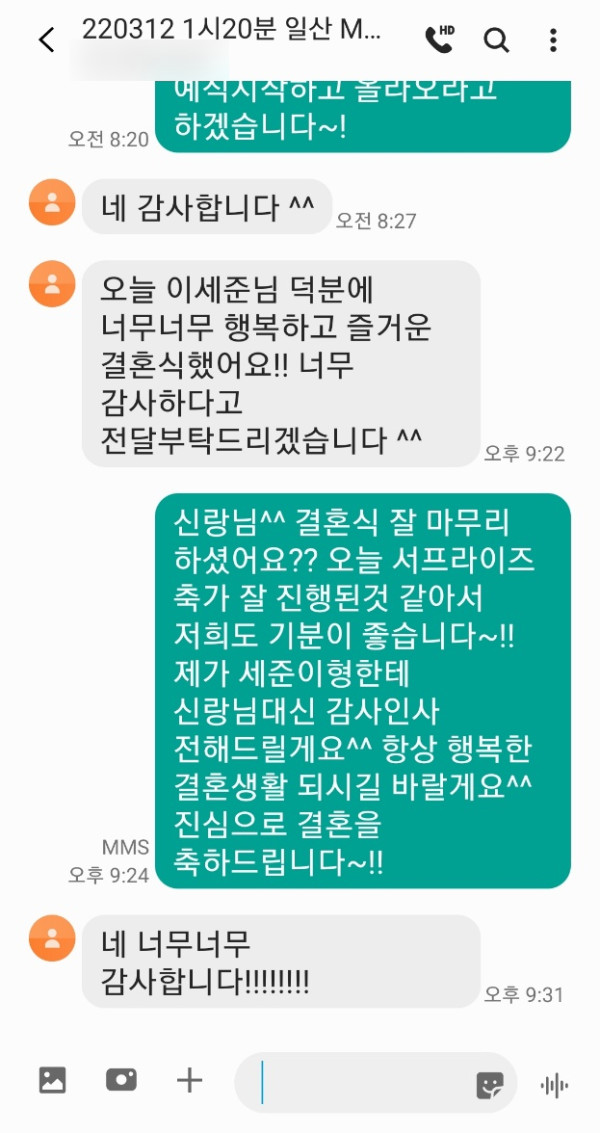Open the conversation title details

point(230,31)
